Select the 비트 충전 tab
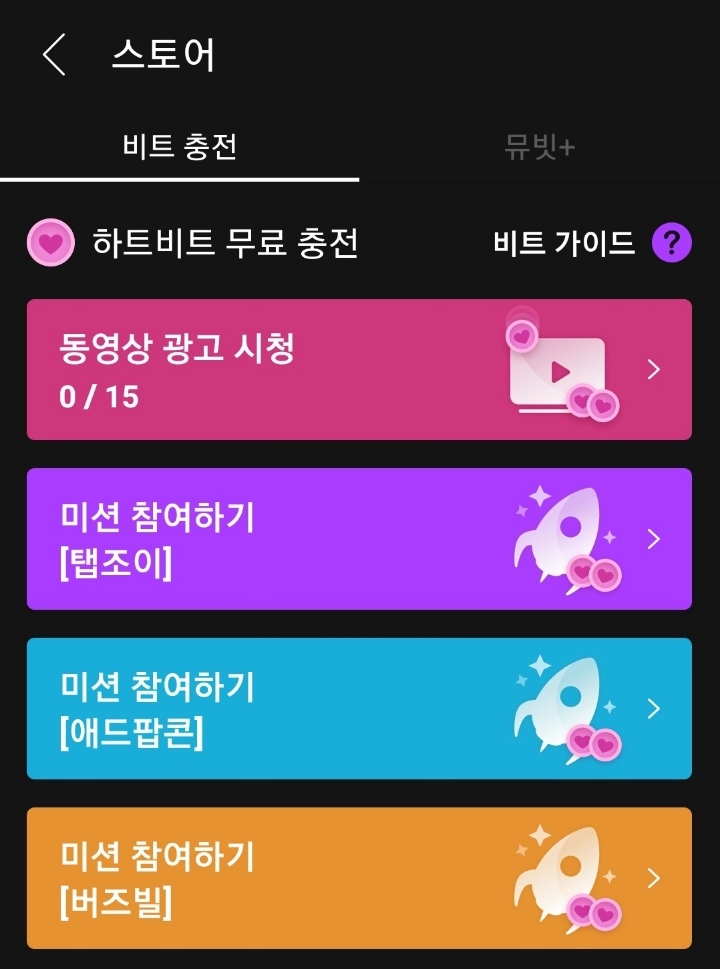The height and width of the screenshot is (969, 720). pyautogui.click(x=179, y=148)
